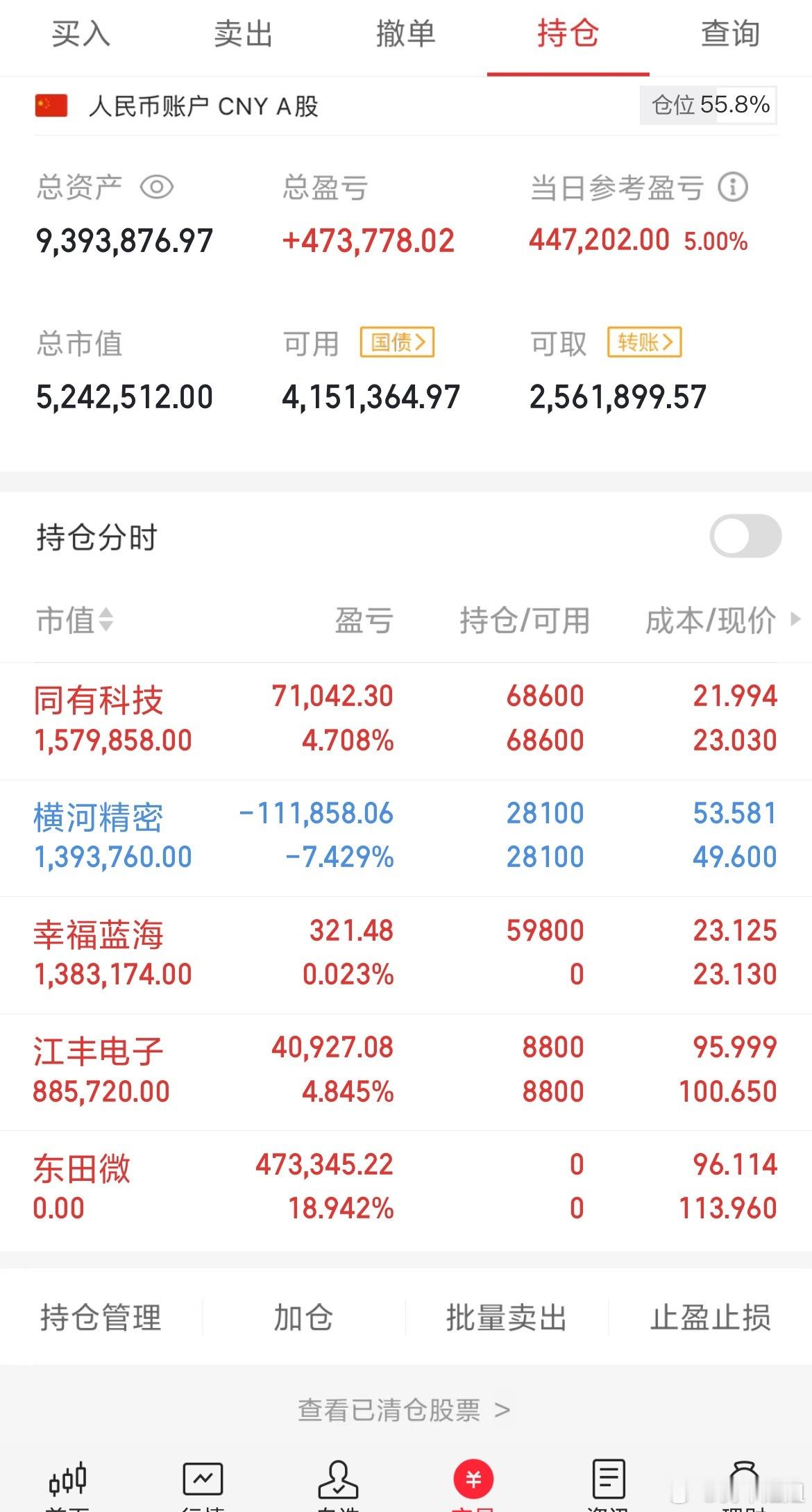Tap the 加仓 button
Screen dimensions: 812x1512
[x=303, y=1317]
